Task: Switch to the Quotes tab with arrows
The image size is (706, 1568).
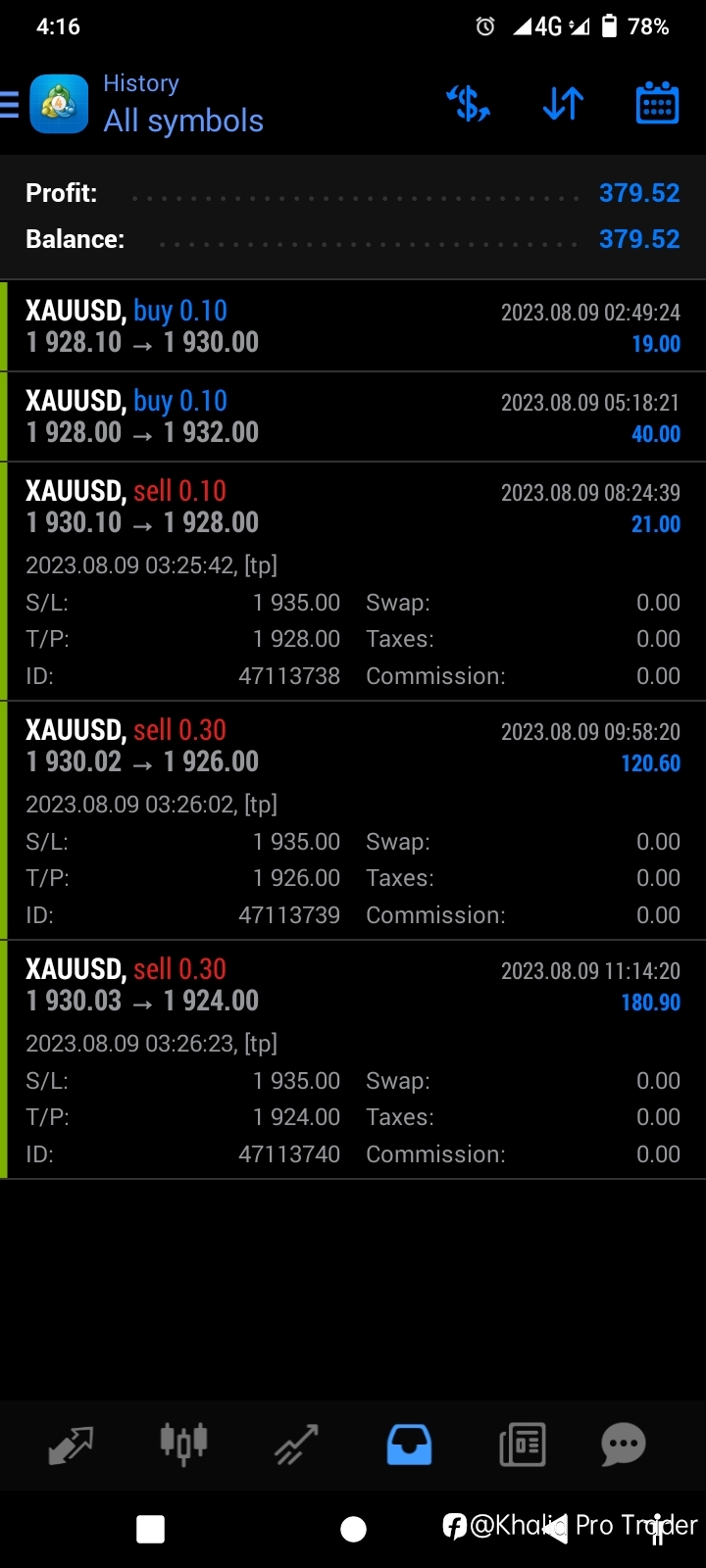Action: [71, 1445]
